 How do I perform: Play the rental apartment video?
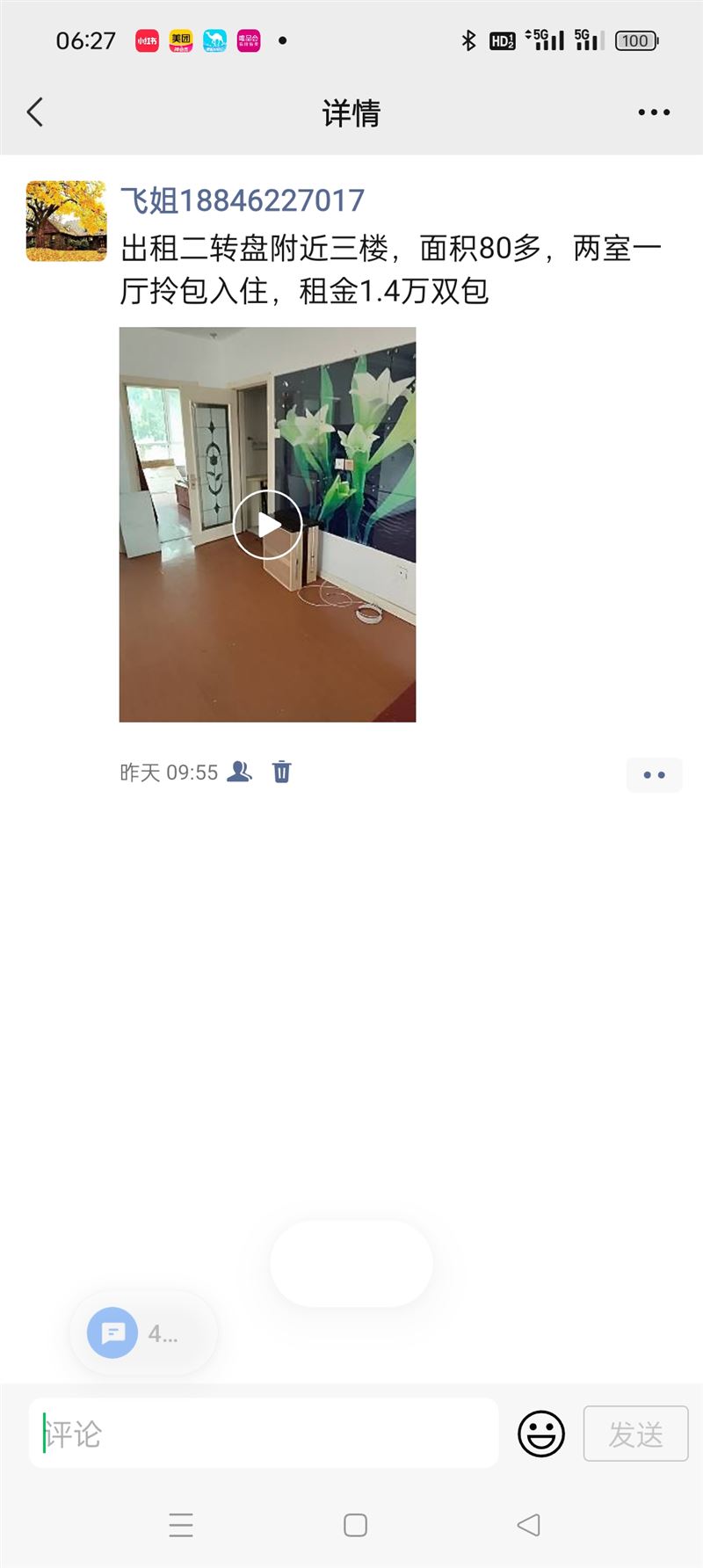[x=267, y=525]
